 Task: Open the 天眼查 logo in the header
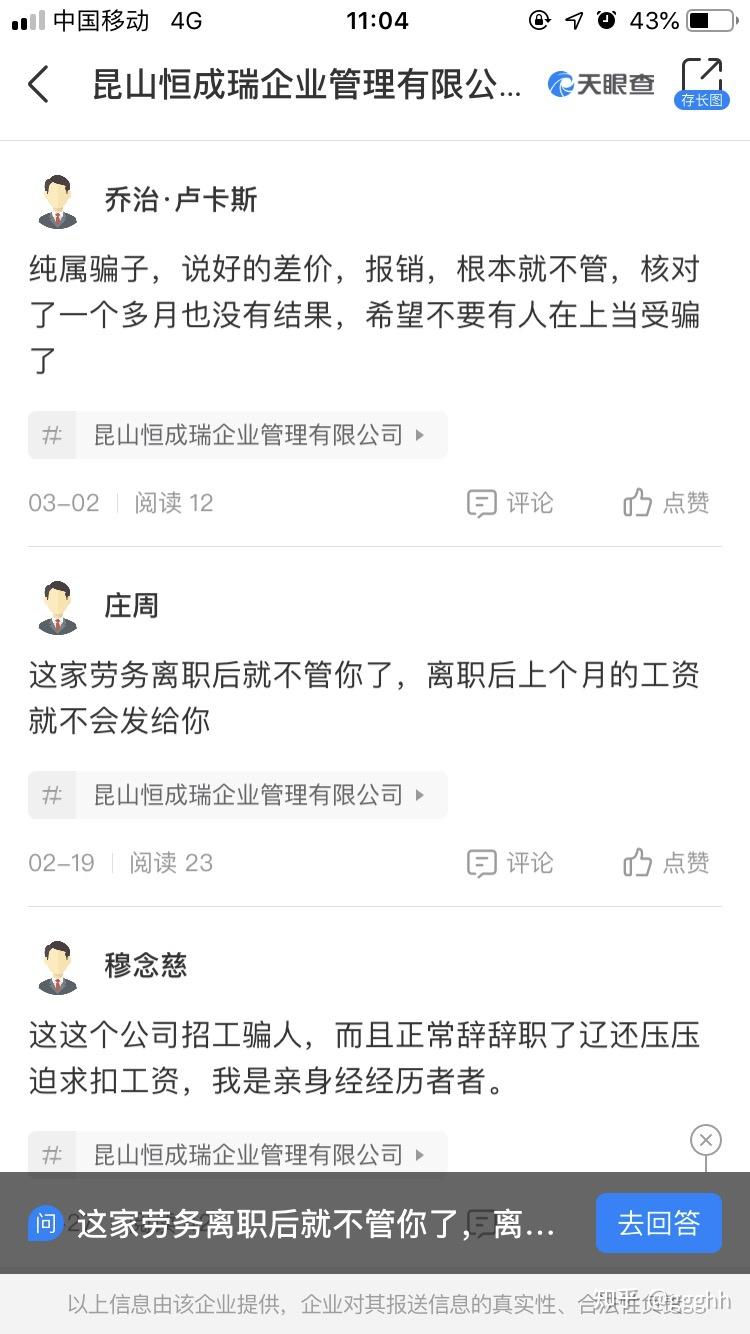(598, 85)
